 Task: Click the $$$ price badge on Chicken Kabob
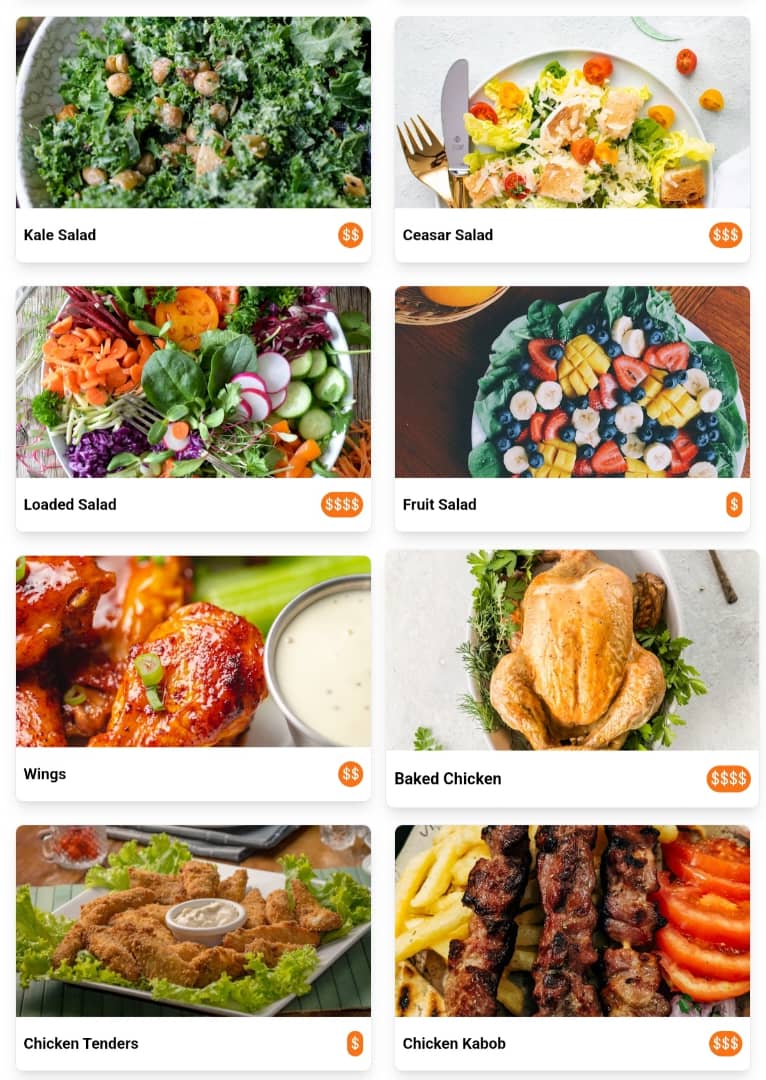(725, 1043)
